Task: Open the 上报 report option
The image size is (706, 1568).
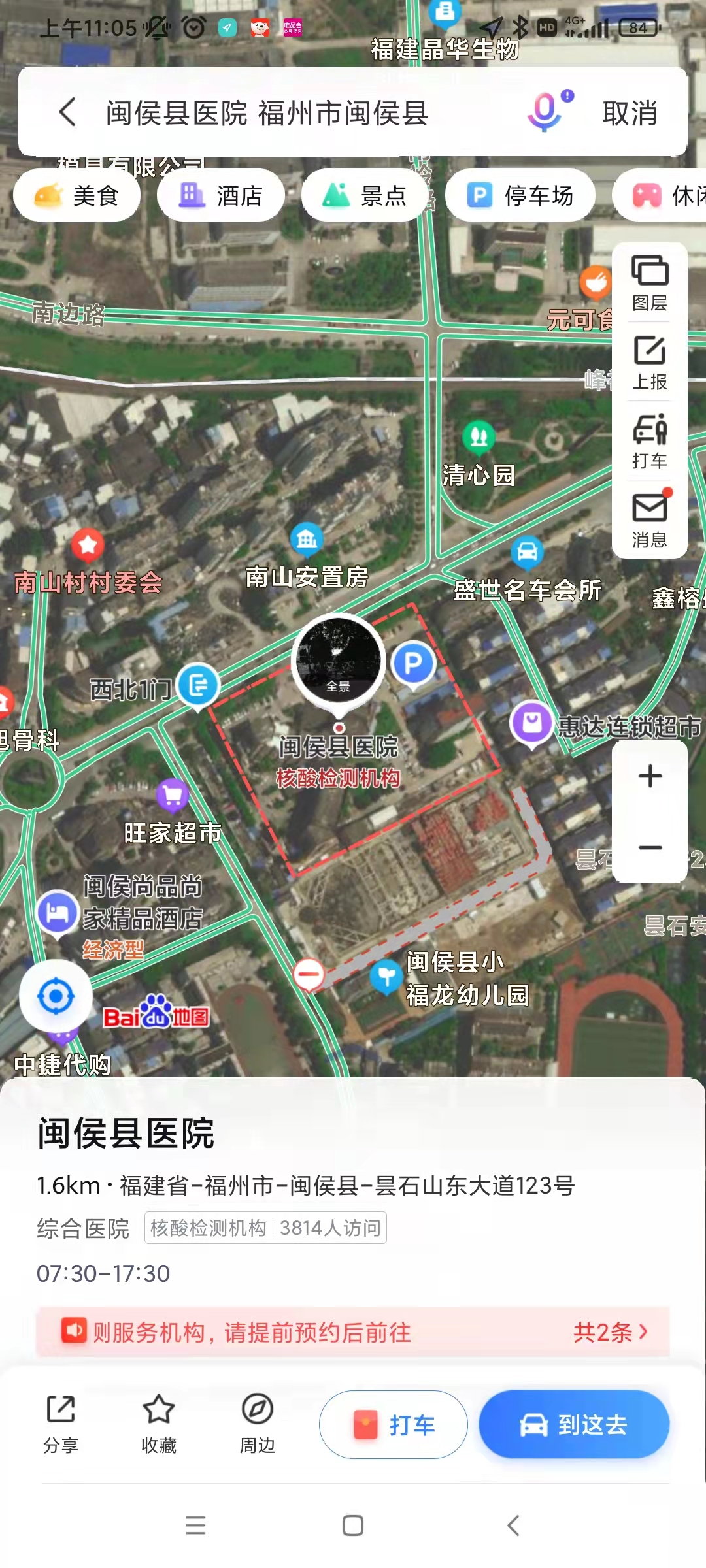Action: 649,363
